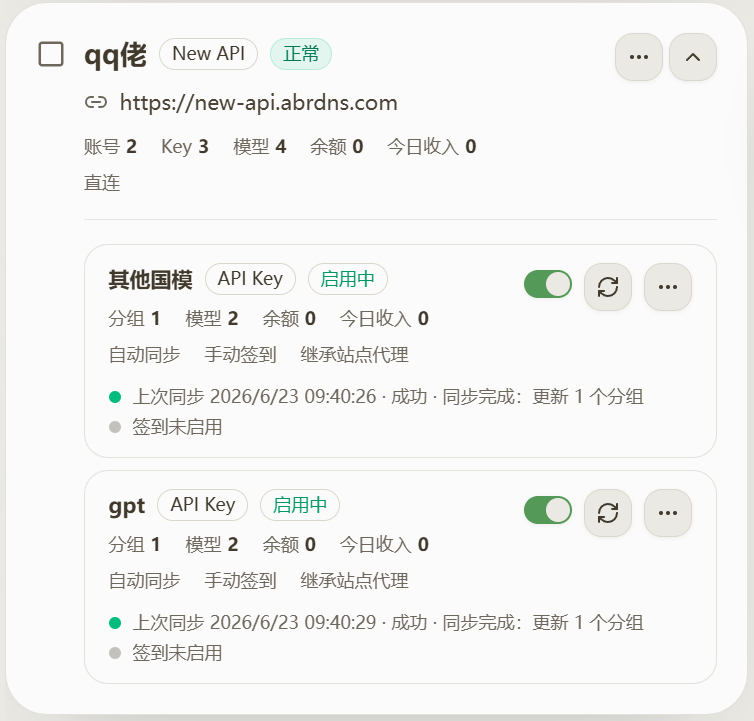Viewport: 754px width, 721px height.
Task: Turn off the gpt account switch
Action: point(548,510)
